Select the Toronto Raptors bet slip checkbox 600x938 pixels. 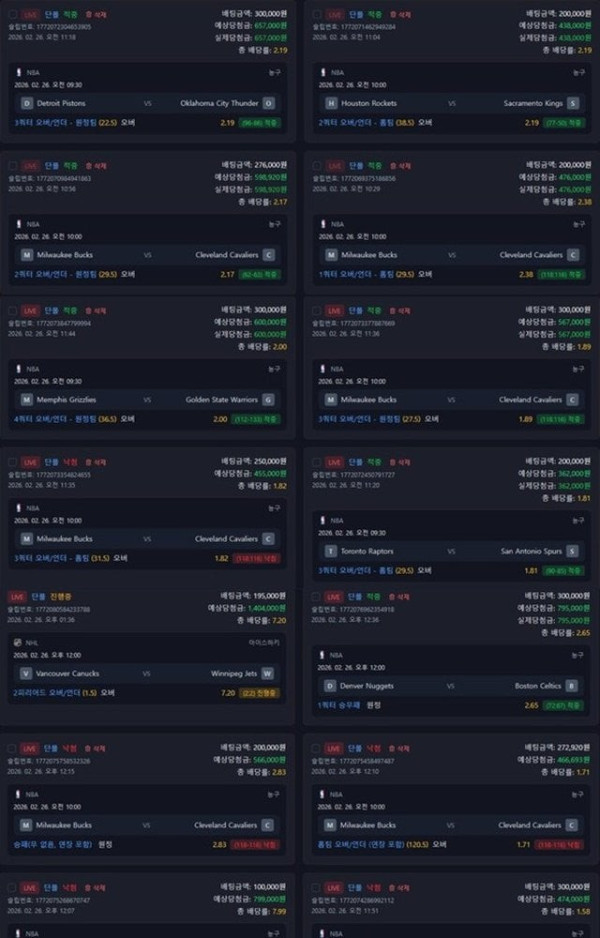tap(316, 463)
